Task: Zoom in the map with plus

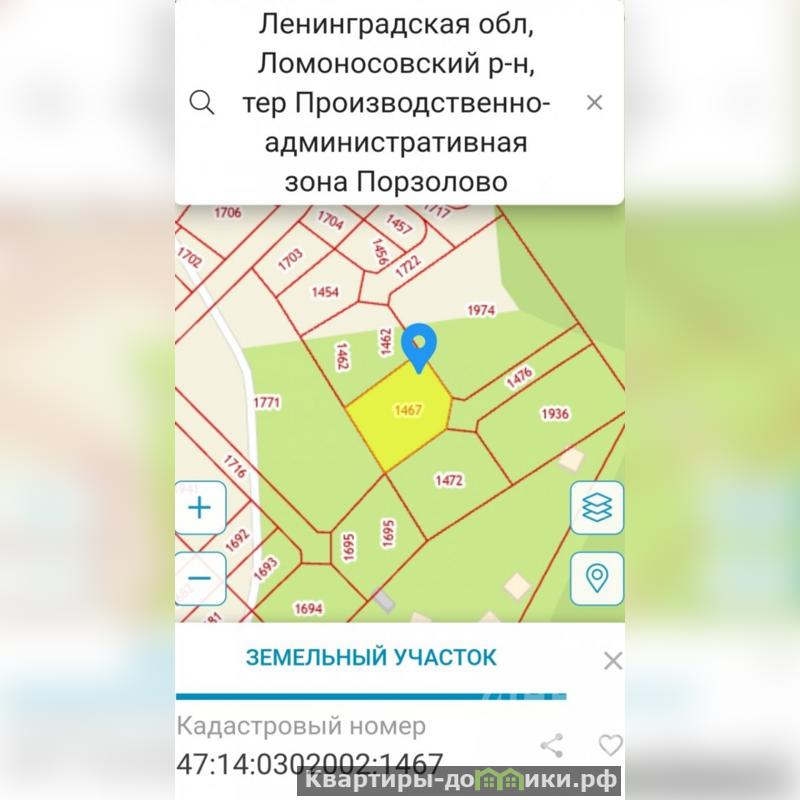Action: tap(201, 508)
